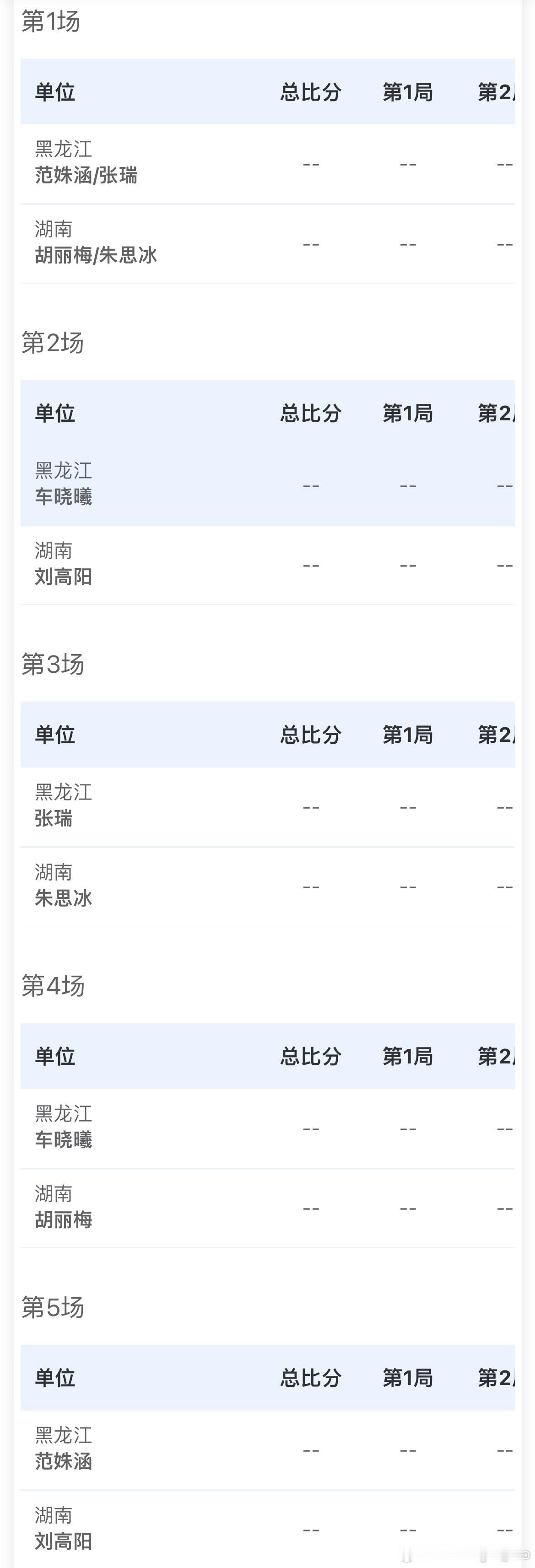Click the 第1局 column header in 第2场
535x1568 pixels.
point(407,413)
